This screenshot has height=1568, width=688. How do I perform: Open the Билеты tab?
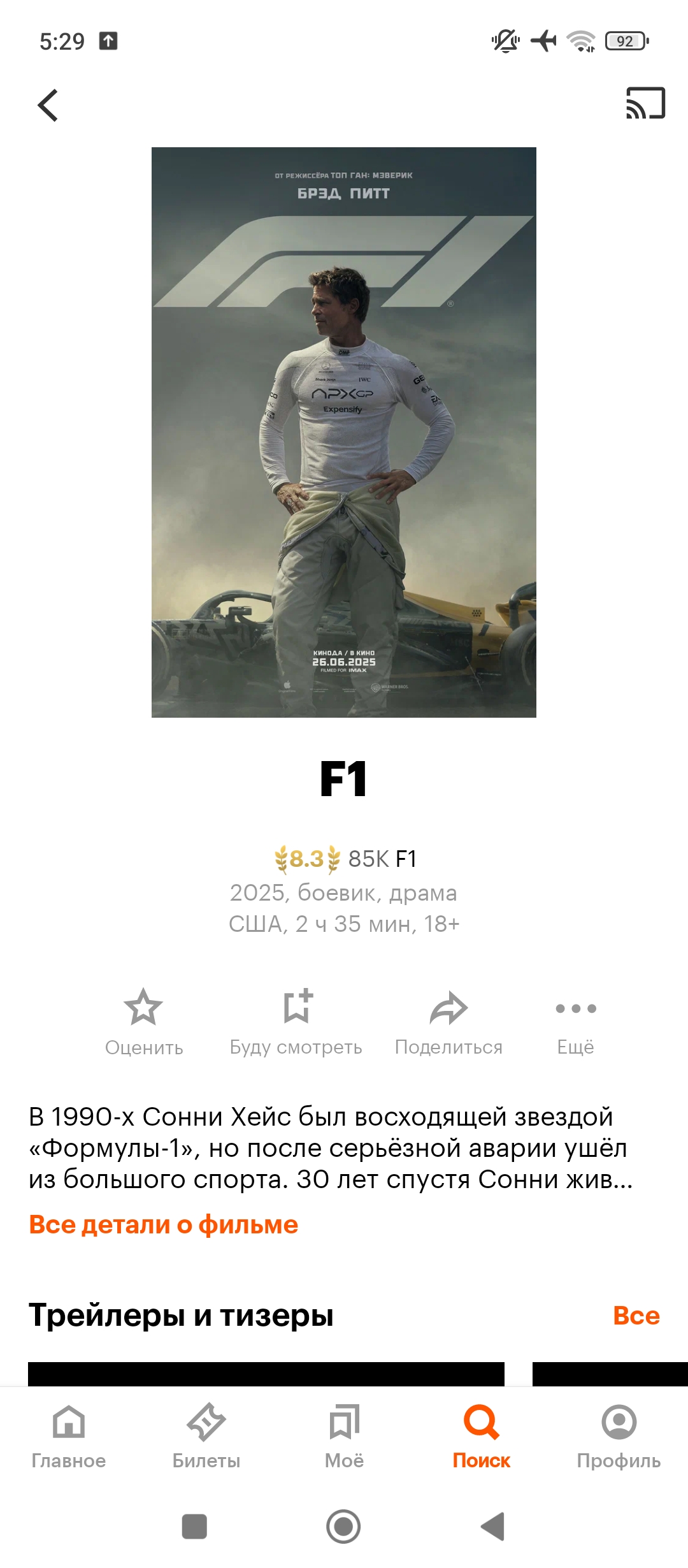[206, 1435]
